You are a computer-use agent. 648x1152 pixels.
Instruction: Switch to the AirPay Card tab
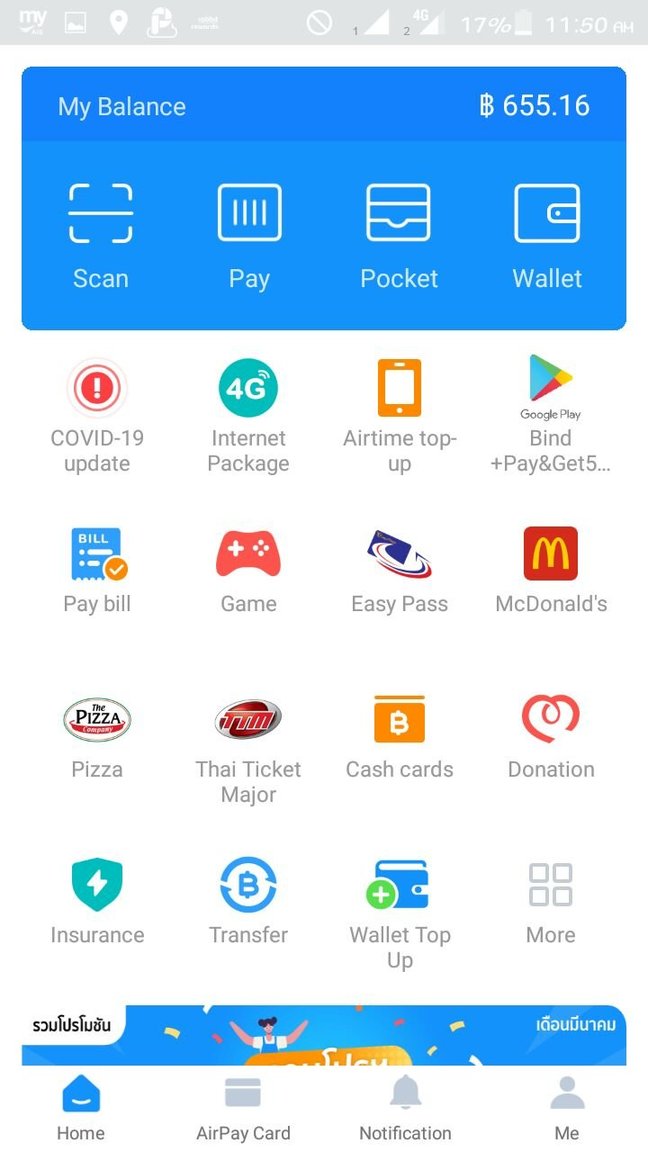click(x=243, y=1108)
